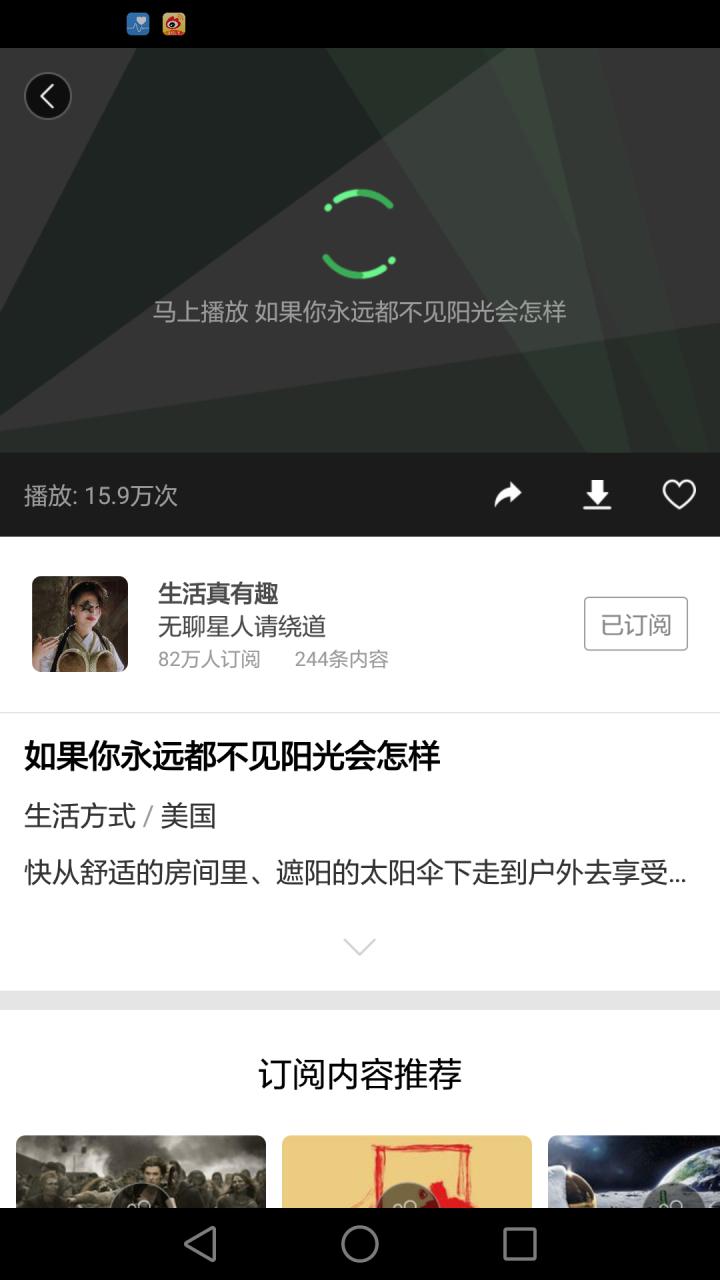Image resolution: width=720 pixels, height=1280 pixels.
Task: Download the video using the download icon
Action: (597, 493)
